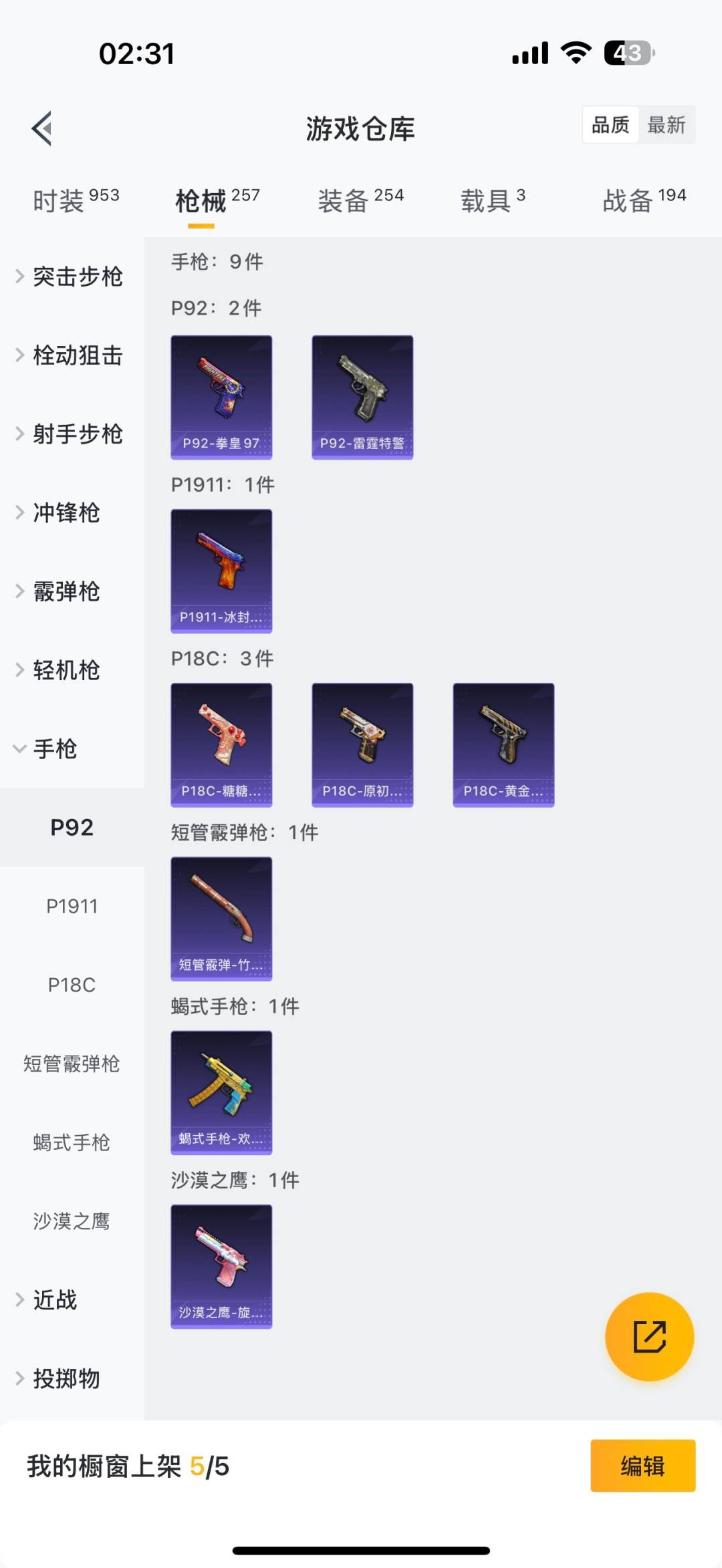Select 沙漠之鹰 in the side list

point(72,1221)
